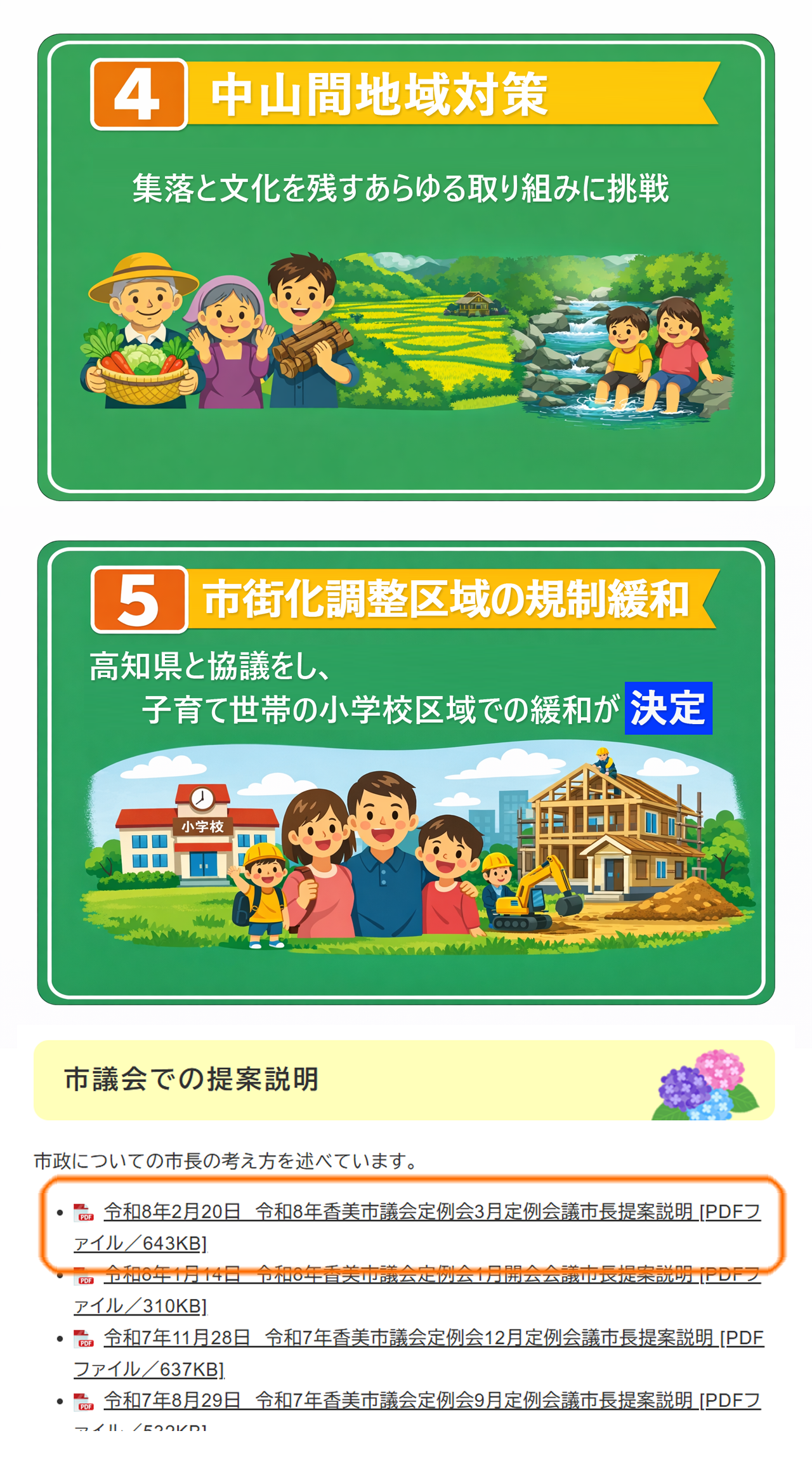812x1471 pixels.
Task: Open the 令和8年1月14日 1月開会会議 proposal PDF
Action: tap(431, 1275)
